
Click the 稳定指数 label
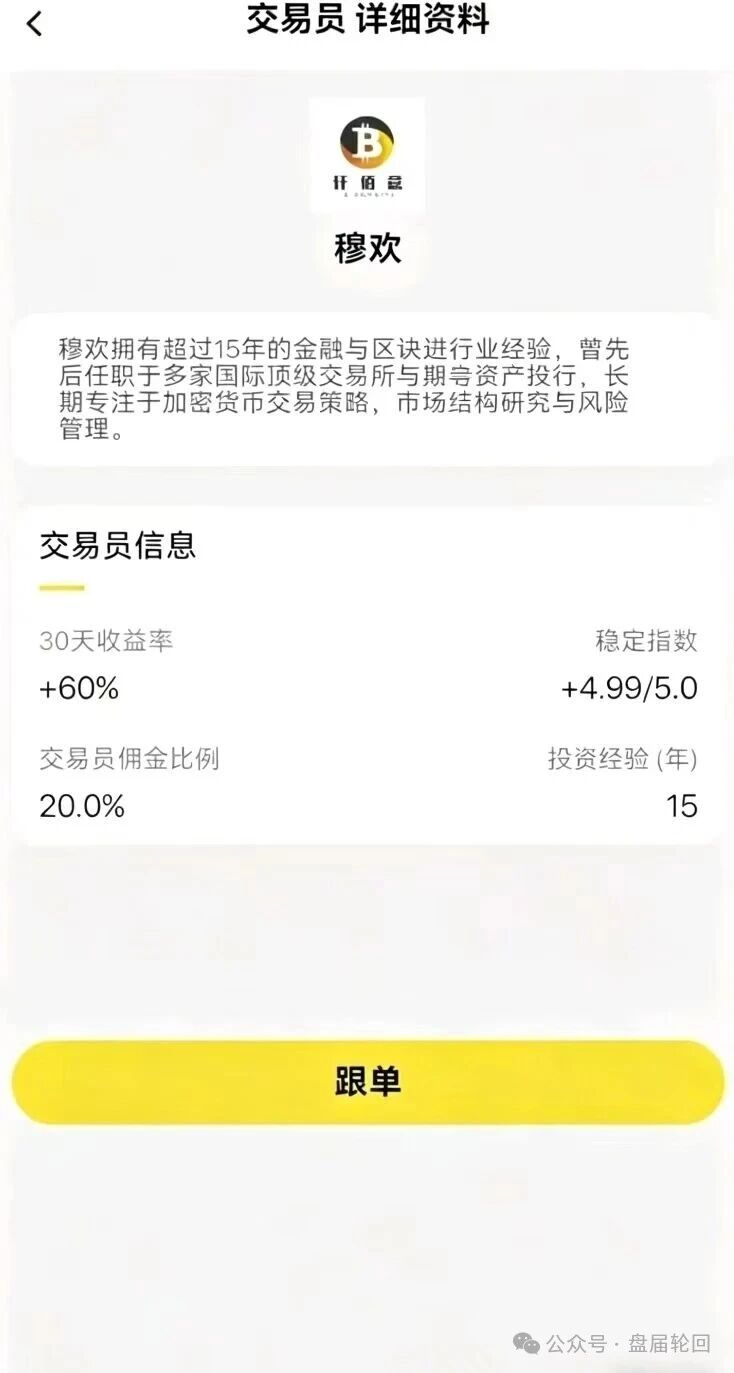tap(648, 642)
